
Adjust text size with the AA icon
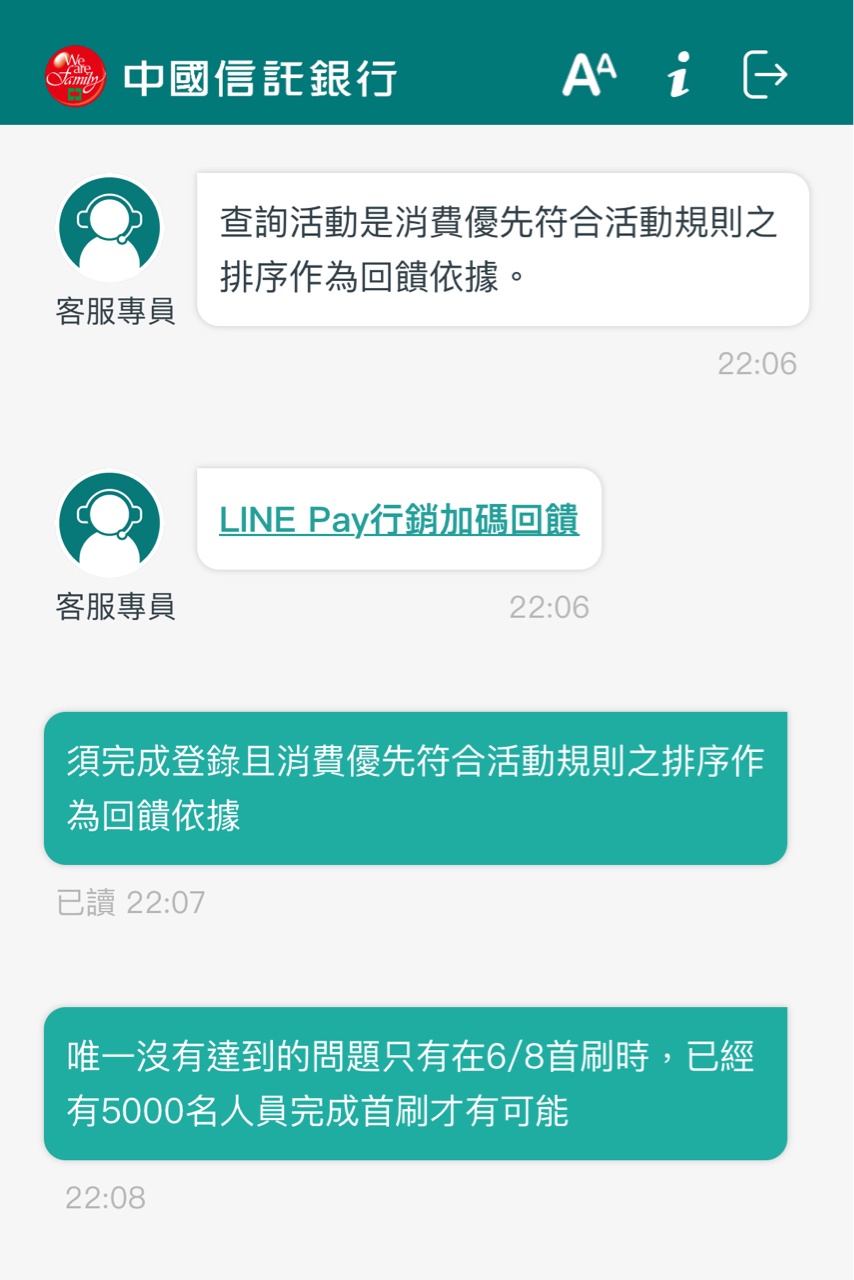(589, 75)
